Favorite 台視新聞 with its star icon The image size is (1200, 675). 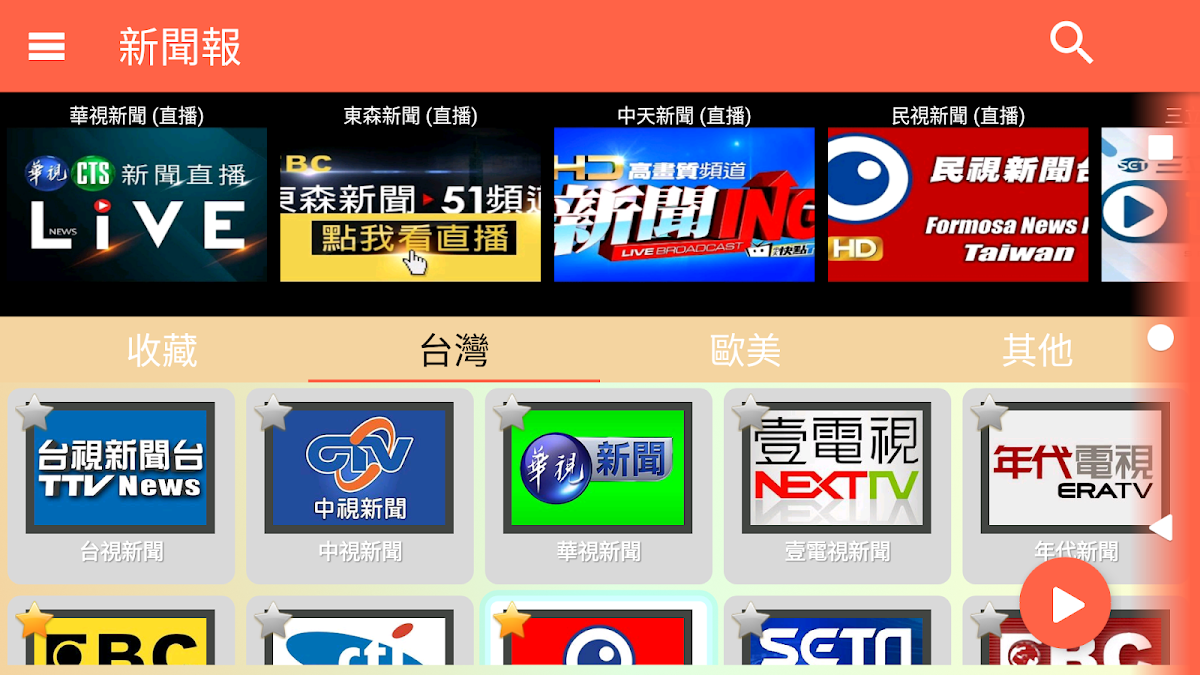point(35,412)
